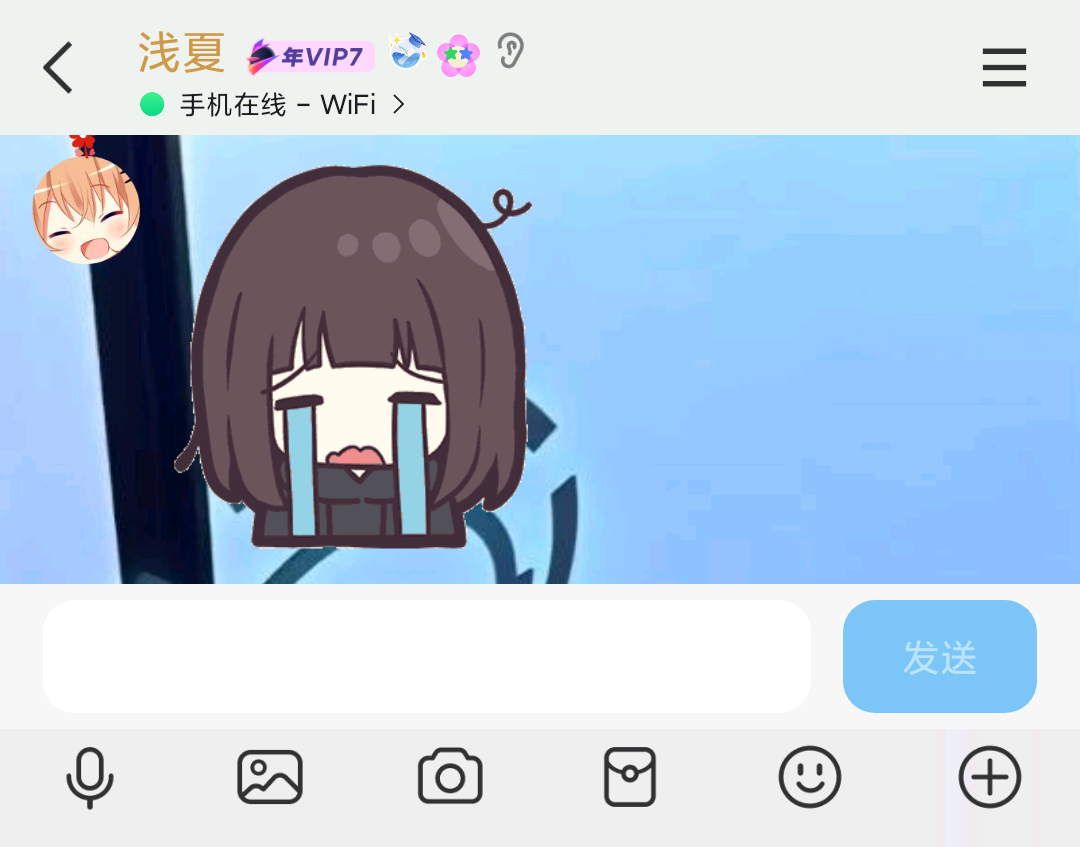Launch the camera to take a photo
Image resolution: width=1080 pixels, height=847 pixels.
pyautogui.click(x=450, y=777)
